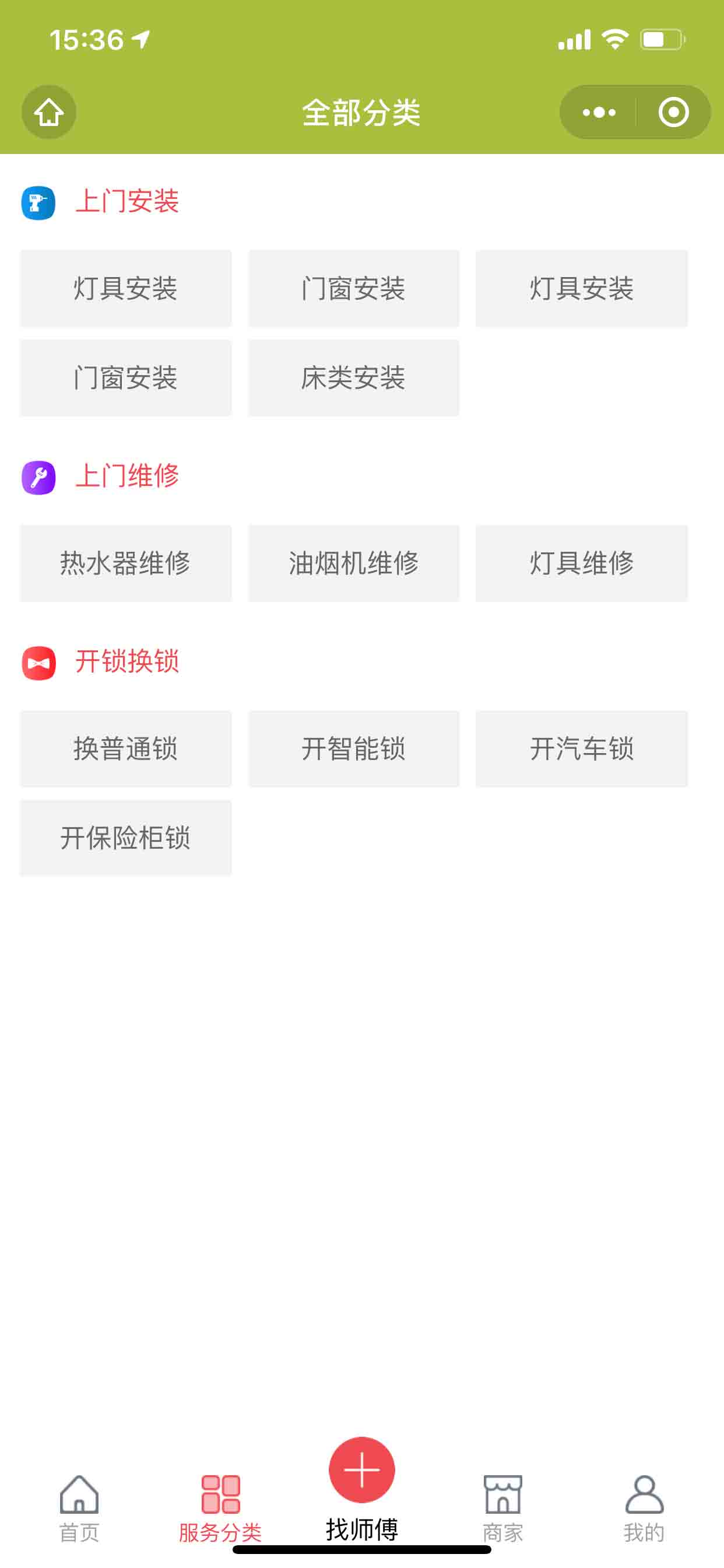Pick 换普通锁 service
The image size is (724, 1568).
(x=126, y=748)
